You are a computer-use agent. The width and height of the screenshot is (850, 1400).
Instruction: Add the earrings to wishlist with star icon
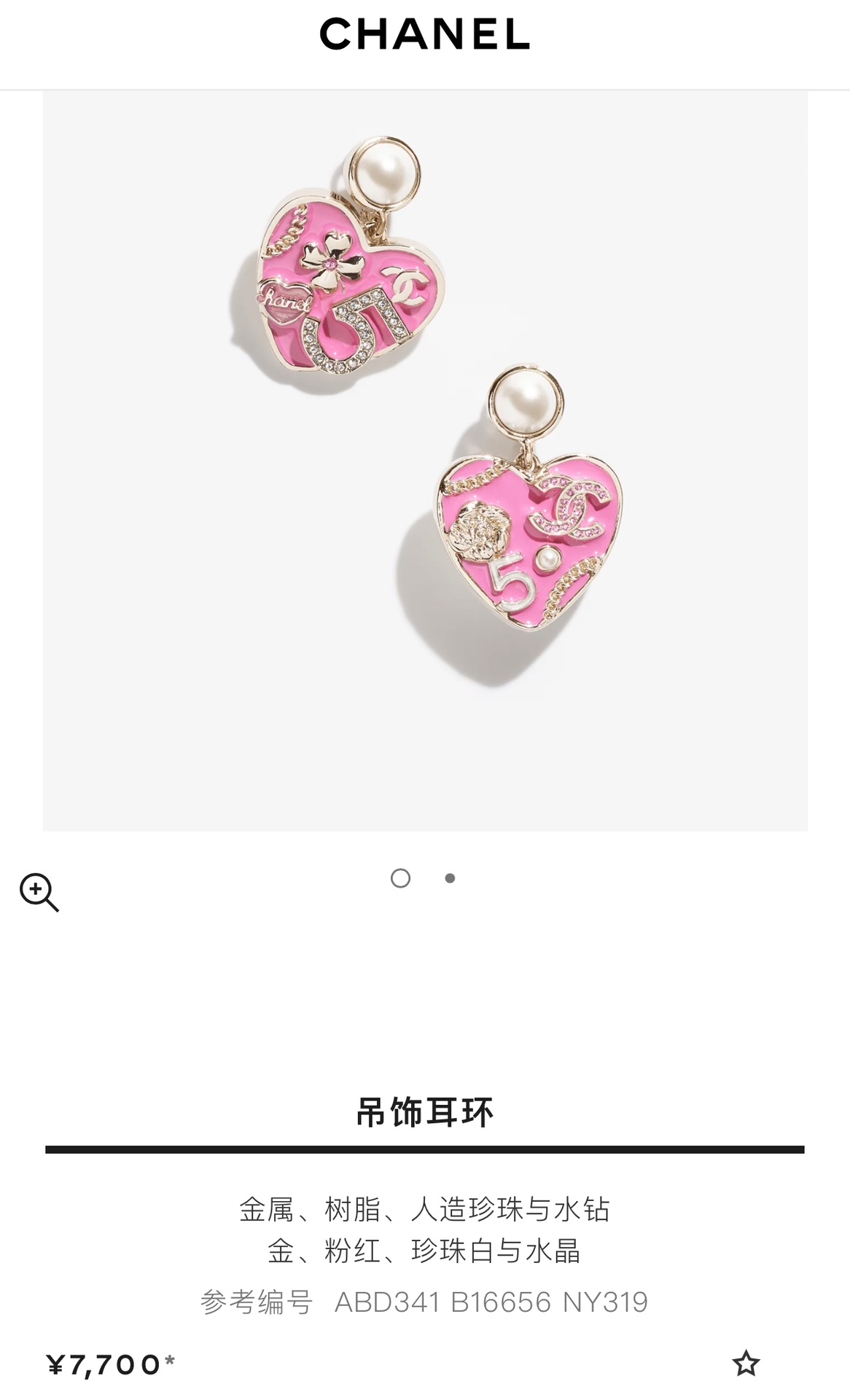point(745,1363)
